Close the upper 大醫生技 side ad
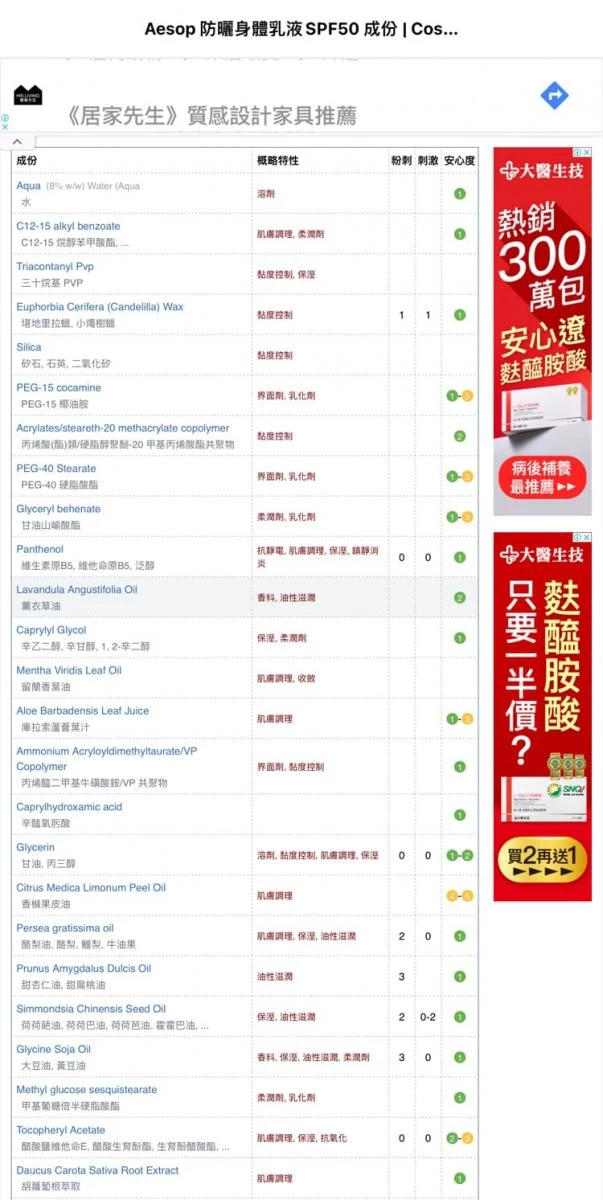The image size is (603, 1200). click(x=587, y=153)
